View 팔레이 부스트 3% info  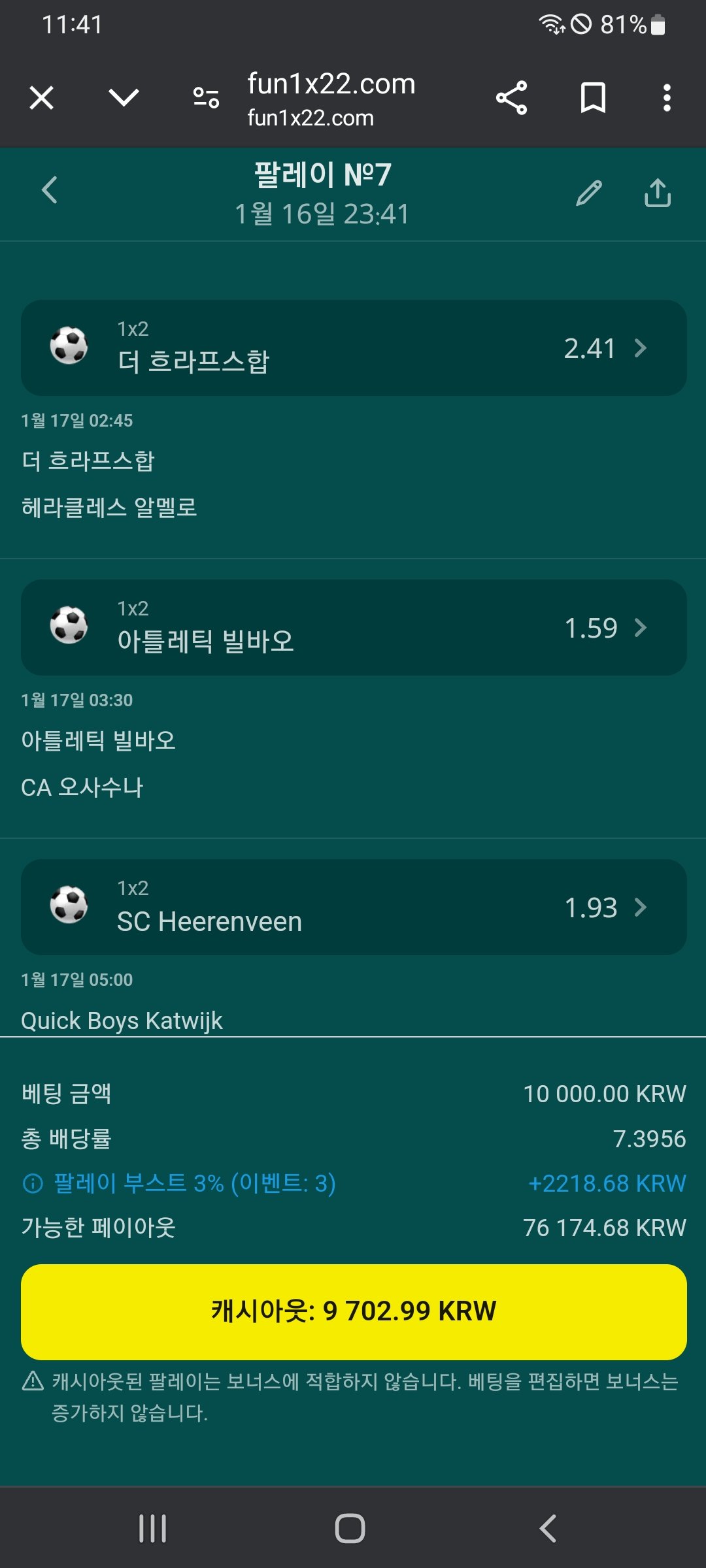33,1183
